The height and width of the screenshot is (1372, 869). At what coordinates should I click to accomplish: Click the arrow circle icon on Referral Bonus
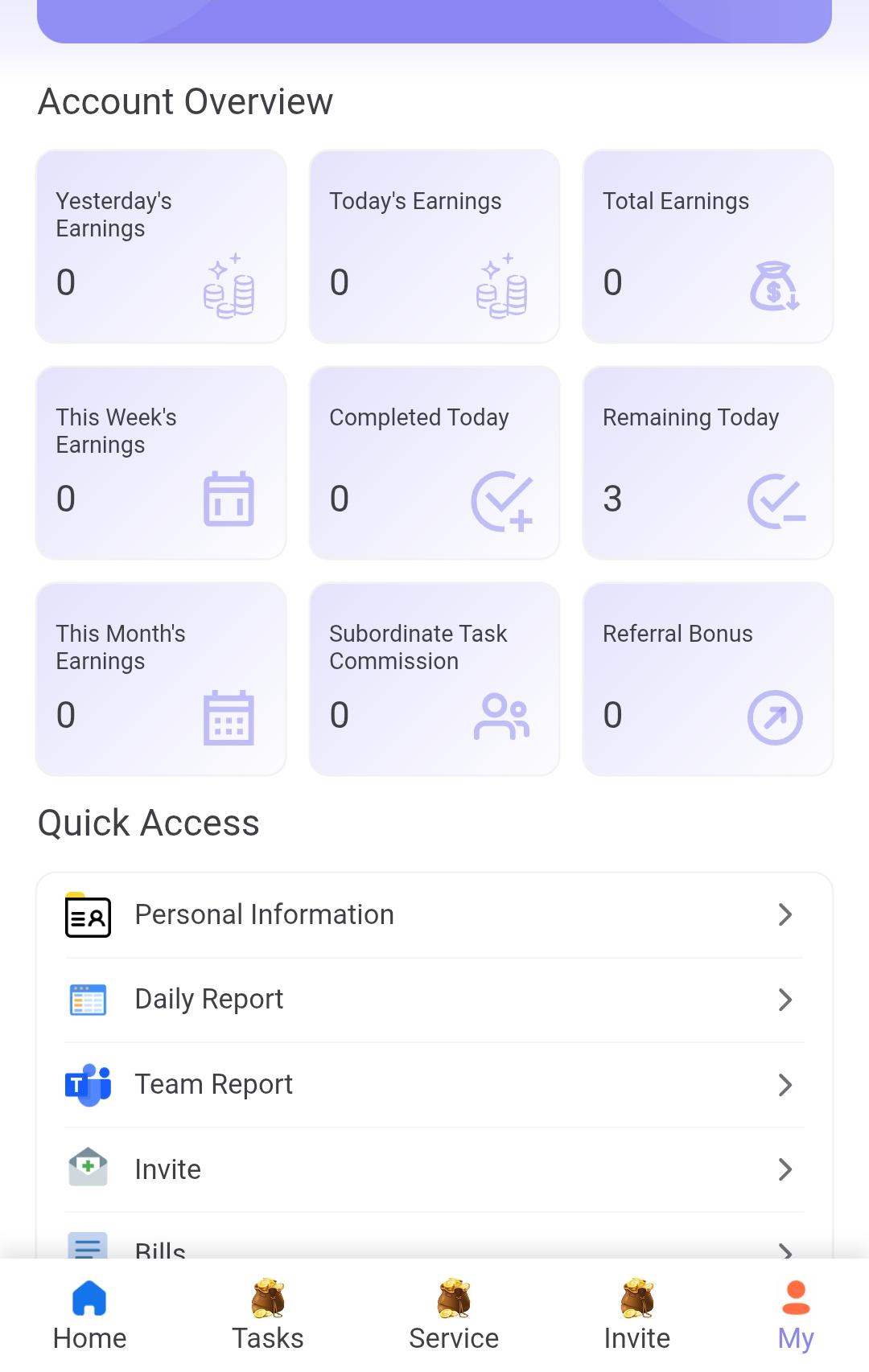(x=775, y=717)
